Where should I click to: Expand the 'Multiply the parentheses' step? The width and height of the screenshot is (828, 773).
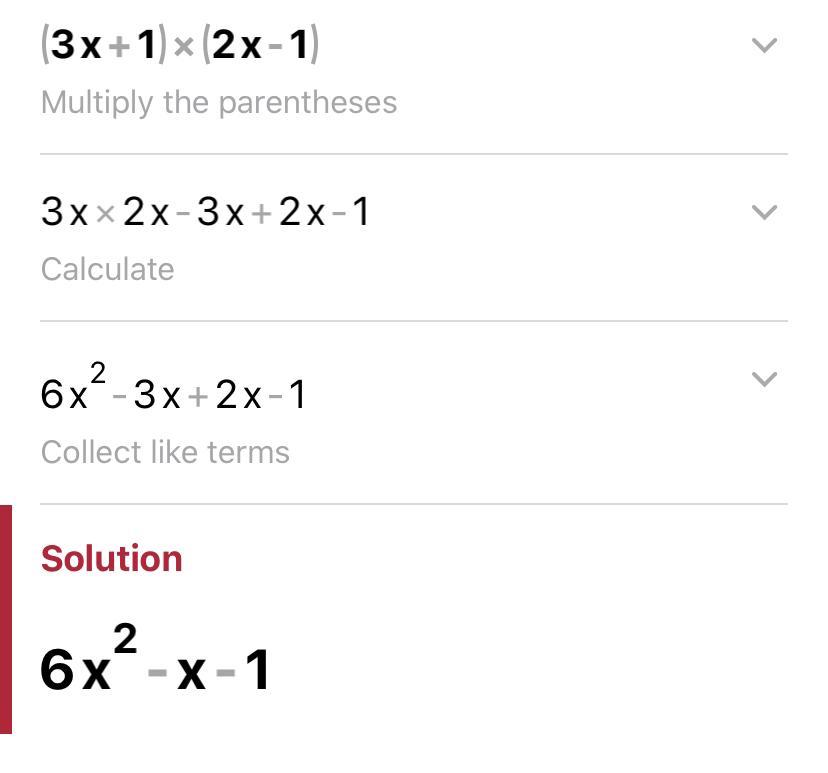pyautogui.click(x=764, y=46)
